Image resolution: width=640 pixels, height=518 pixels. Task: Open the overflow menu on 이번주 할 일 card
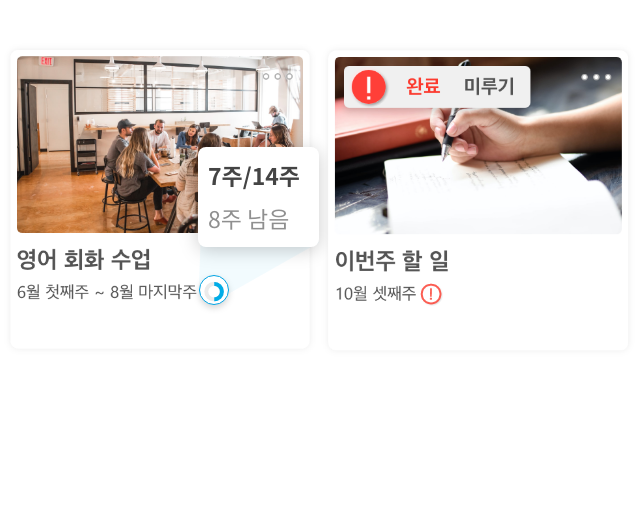pos(596,77)
